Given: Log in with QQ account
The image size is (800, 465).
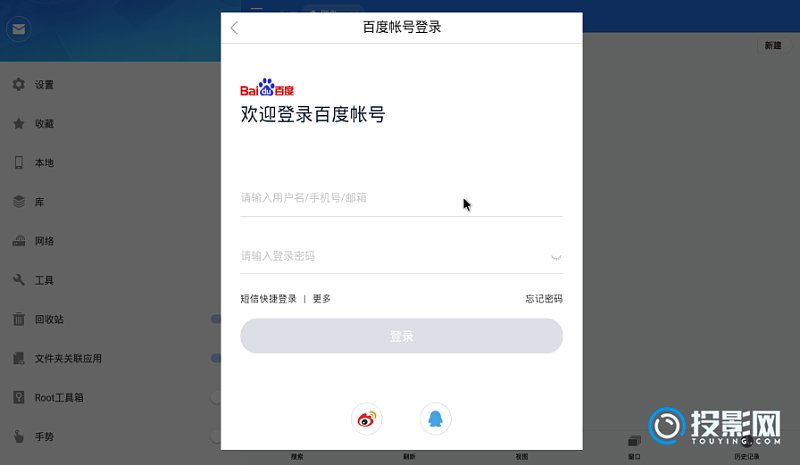Looking at the screenshot, I should (435, 418).
